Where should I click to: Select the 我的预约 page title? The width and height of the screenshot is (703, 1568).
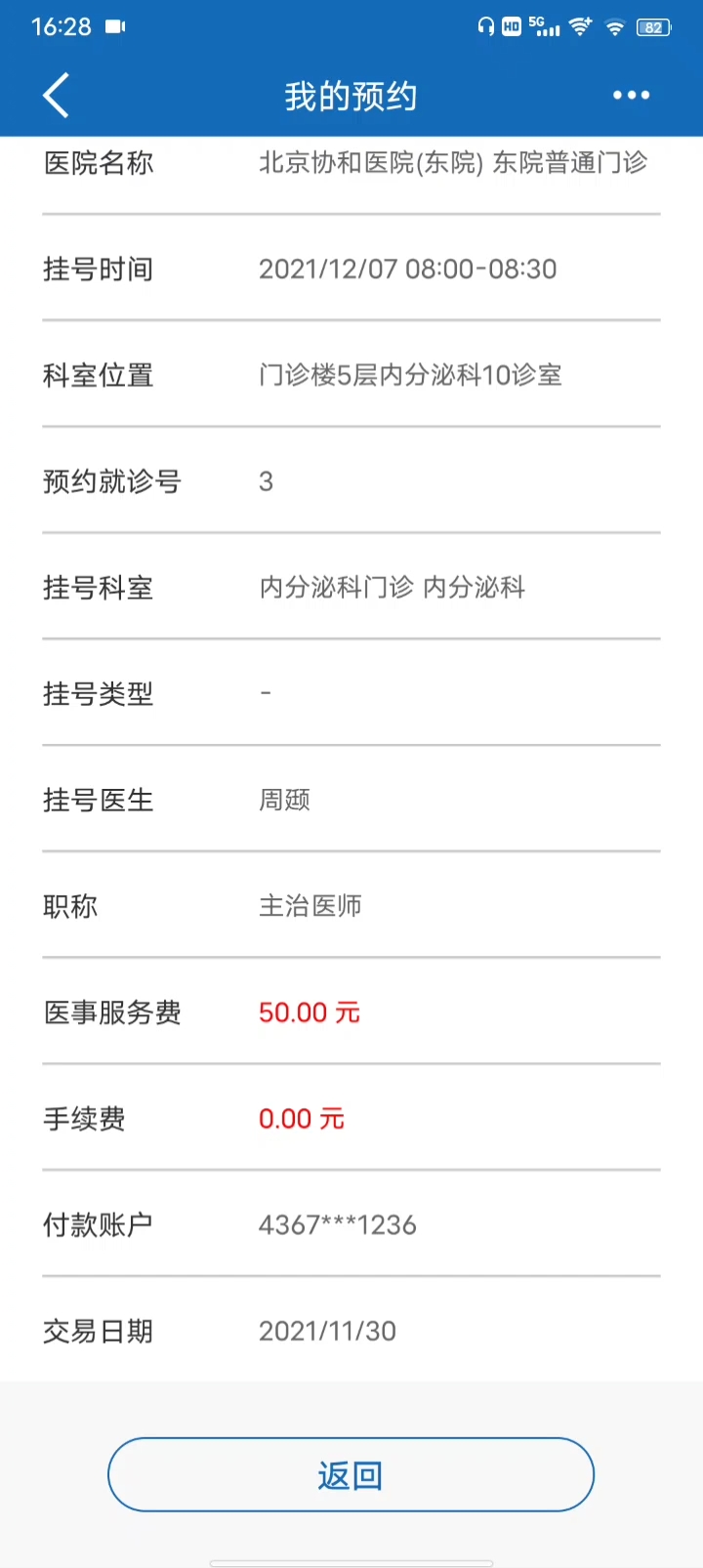pyautogui.click(x=351, y=95)
